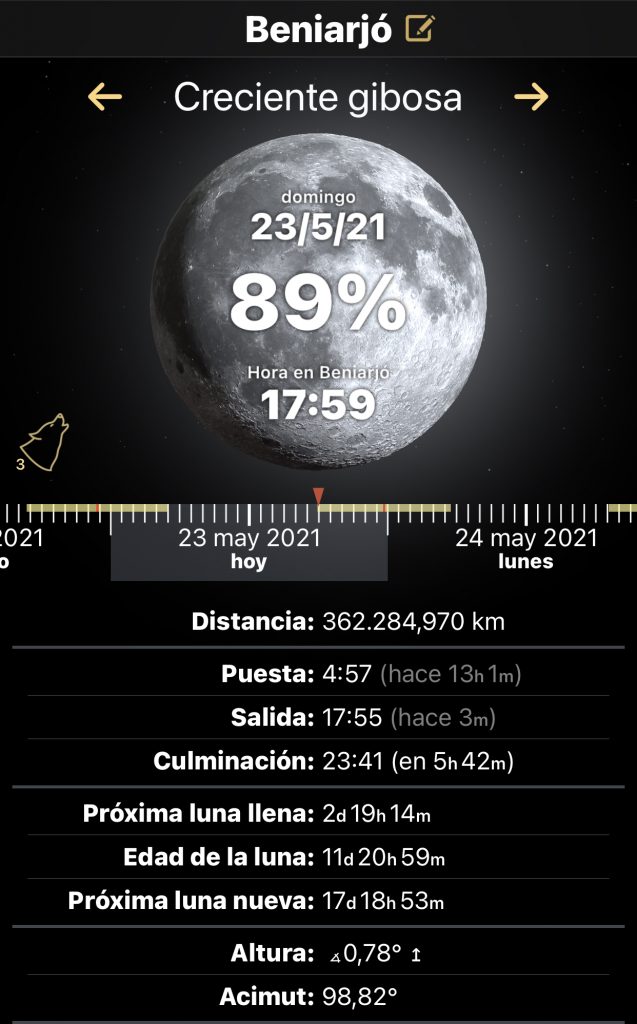Viewport: 637px width, 1024px height.
Task: Go to the next moon phase
Action: click(x=531, y=97)
